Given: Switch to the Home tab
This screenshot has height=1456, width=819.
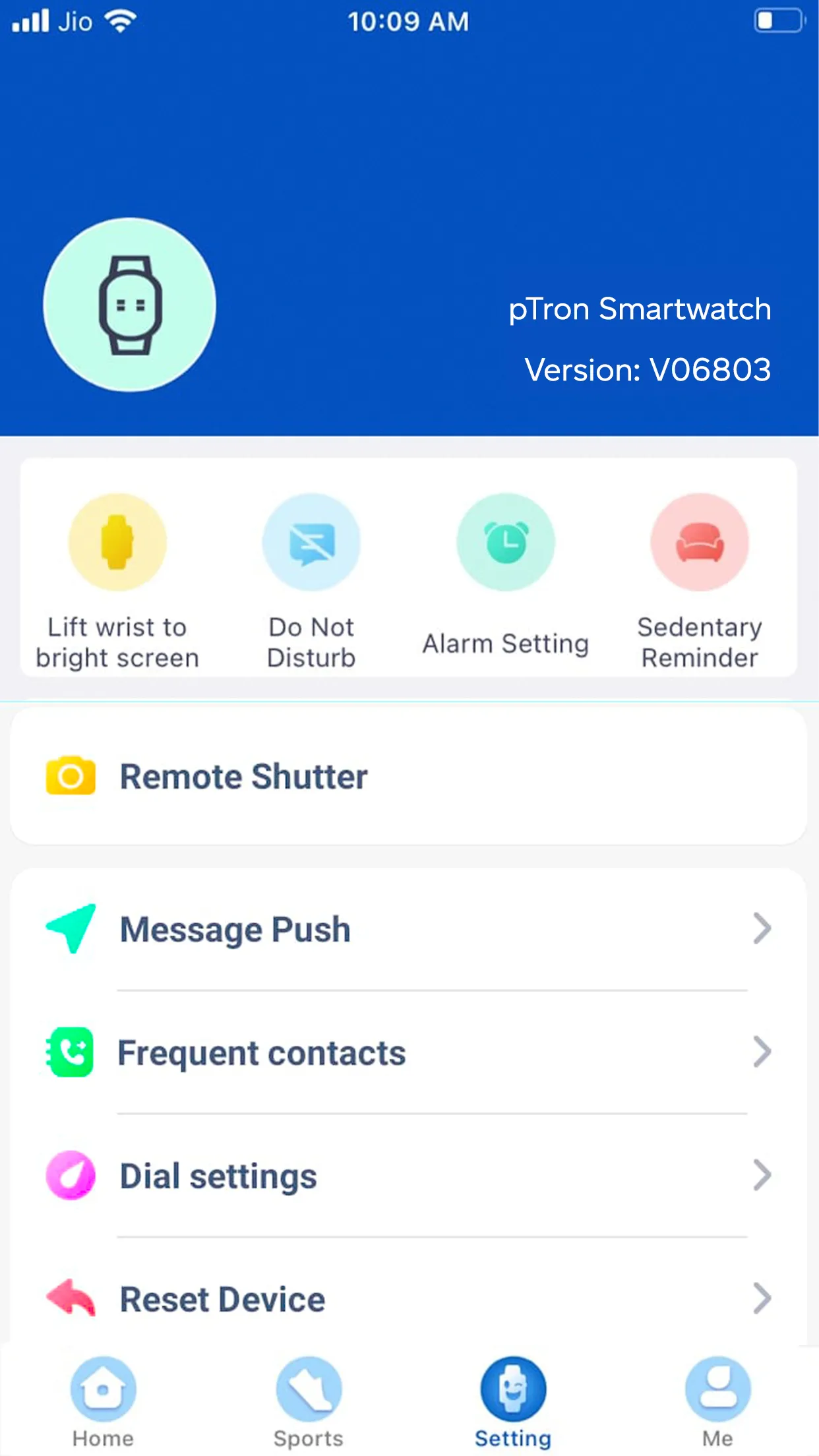Looking at the screenshot, I should click(104, 1402).
